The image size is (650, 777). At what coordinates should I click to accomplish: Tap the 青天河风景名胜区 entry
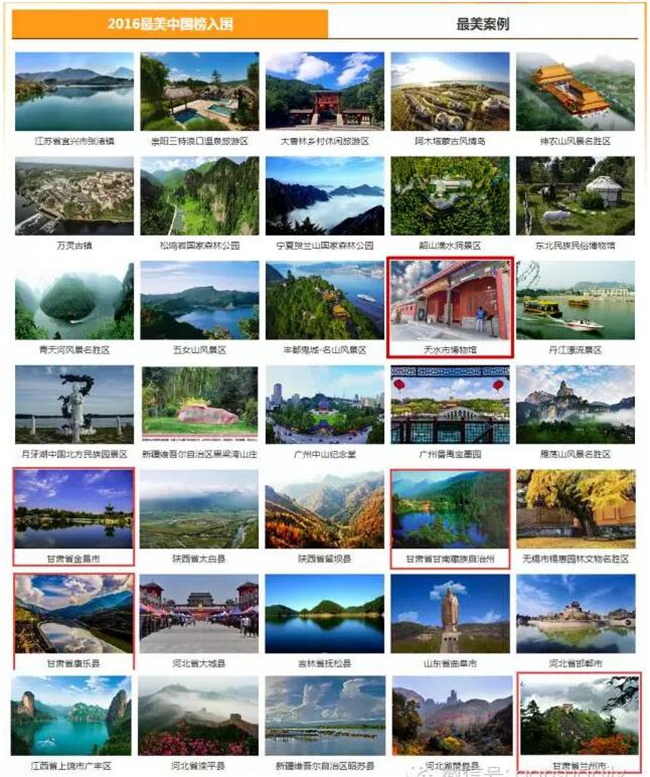pyautogui.click(x=74, y=300)
